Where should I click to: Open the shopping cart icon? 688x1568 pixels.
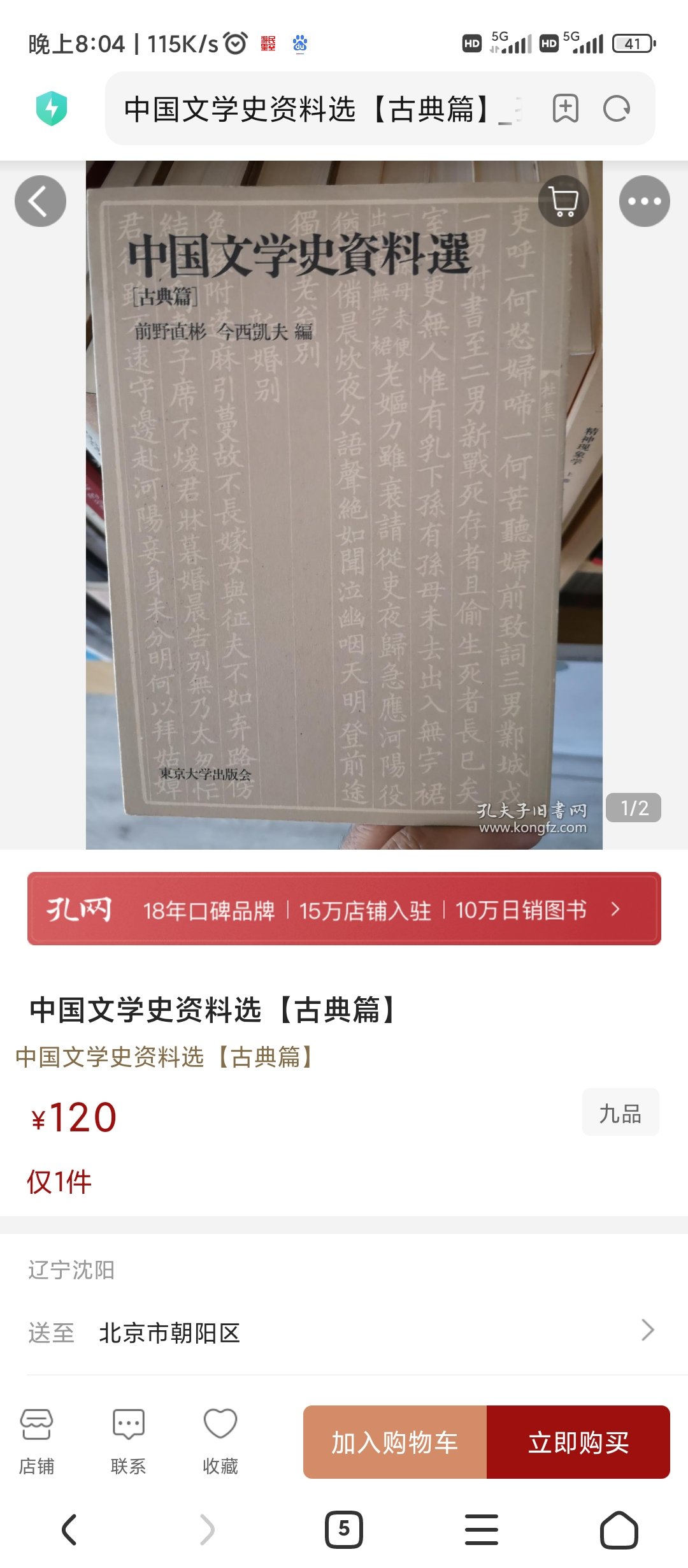pos(564,201)
